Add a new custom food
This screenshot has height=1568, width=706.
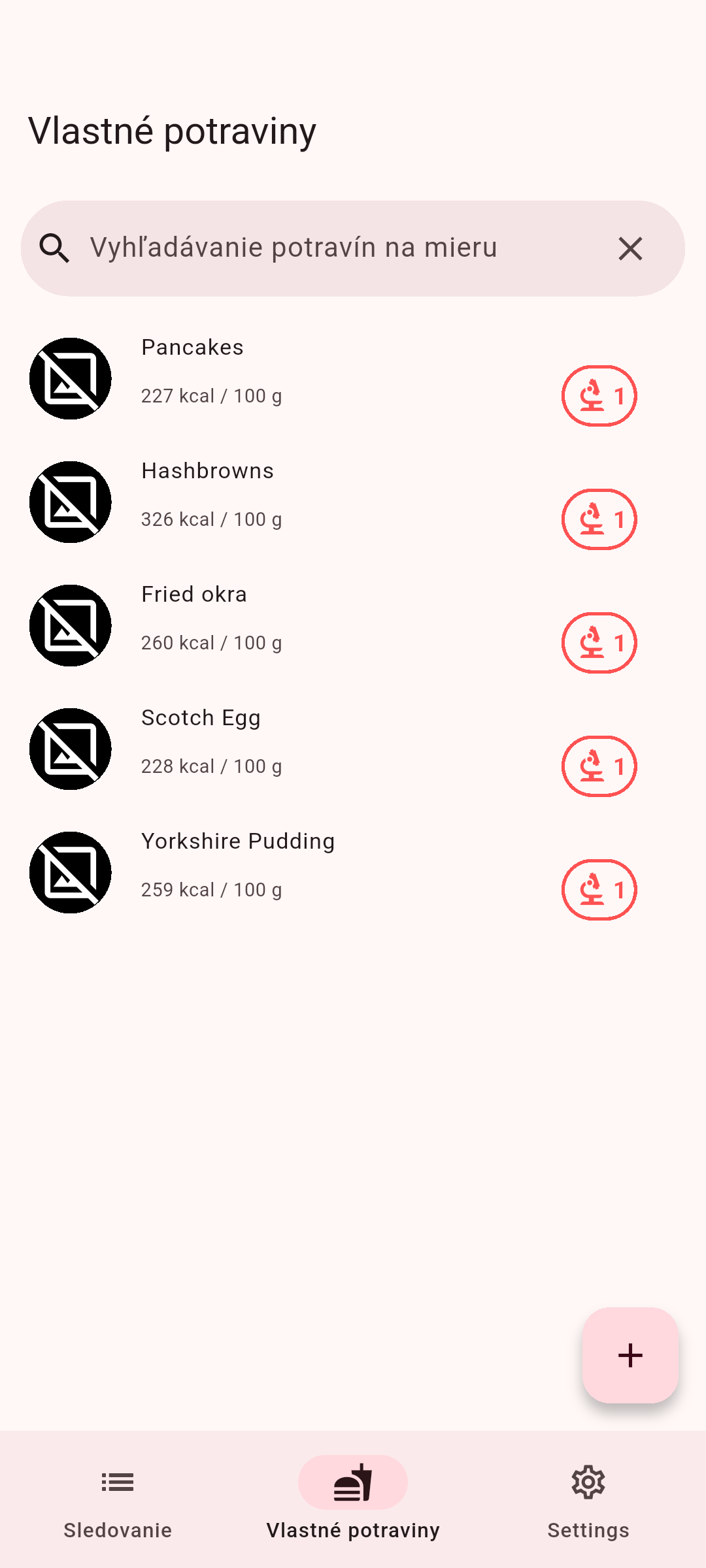click(630, 1355)
